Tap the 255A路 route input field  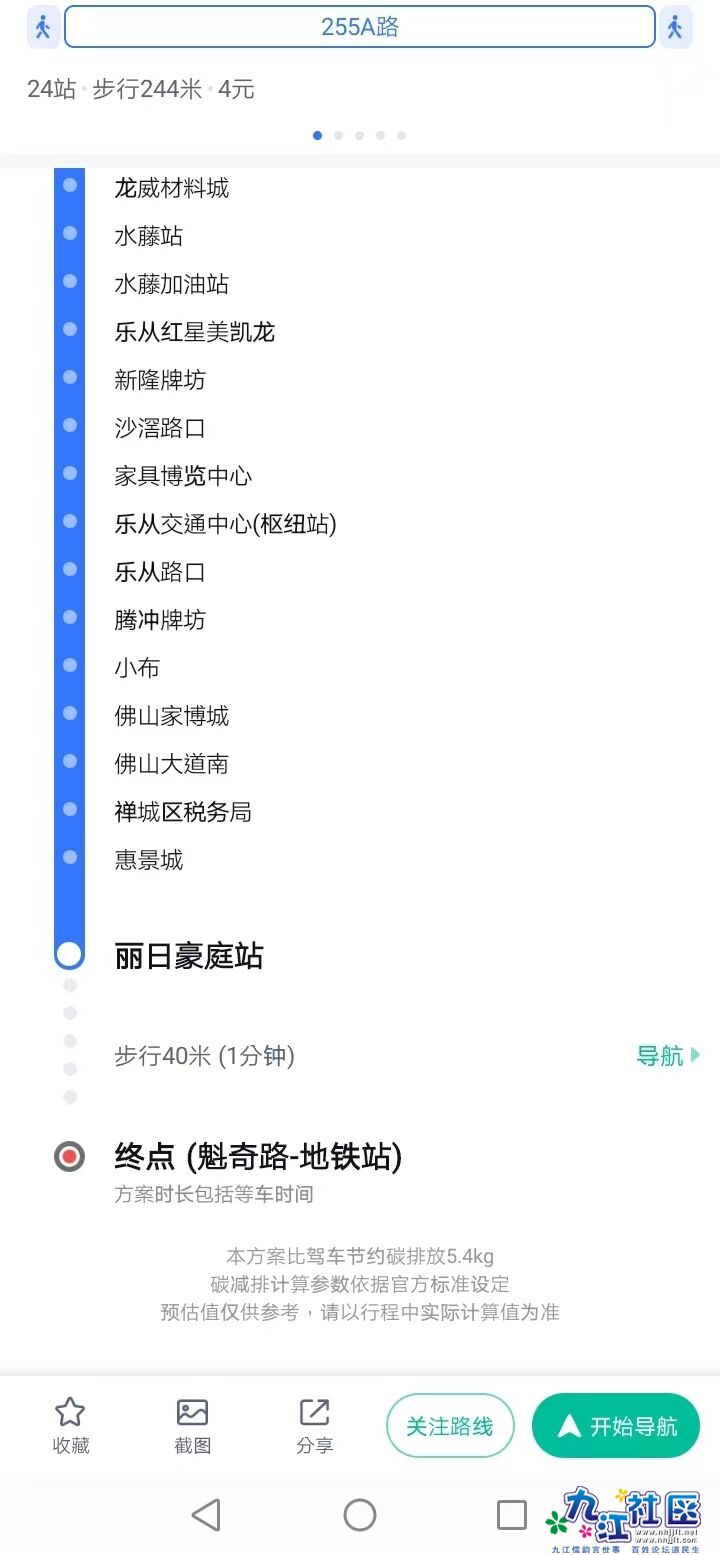tap(360, 27)
